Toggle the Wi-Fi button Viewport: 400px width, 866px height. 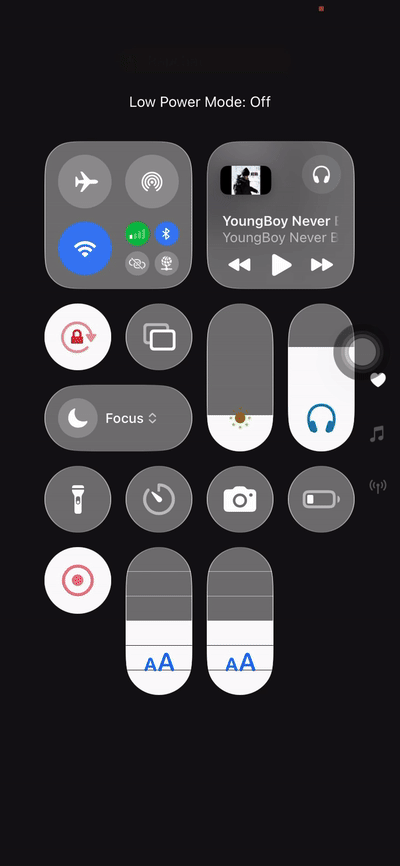[x=85, y=248]
